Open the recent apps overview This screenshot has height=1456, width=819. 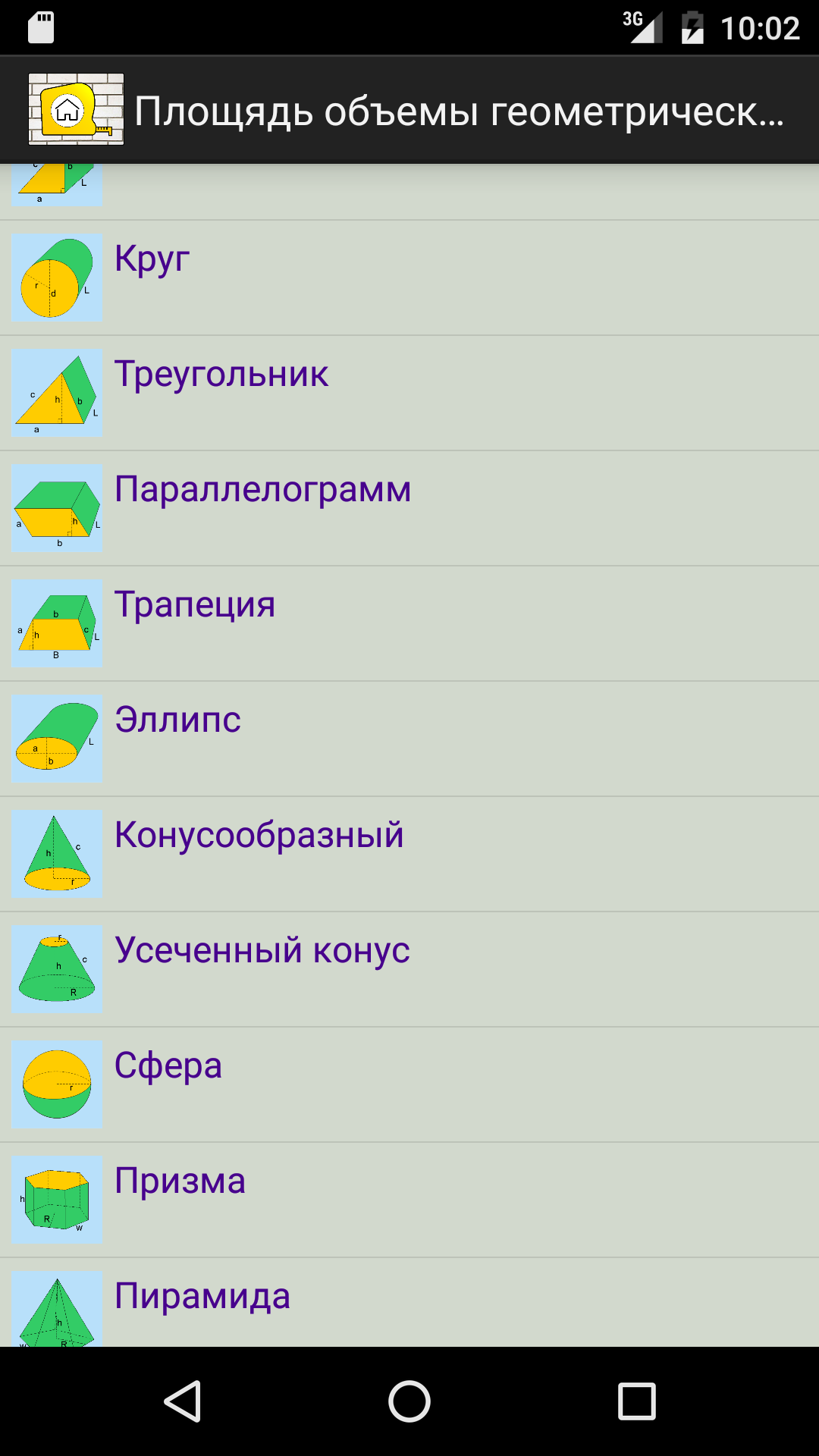(637, 1401)
